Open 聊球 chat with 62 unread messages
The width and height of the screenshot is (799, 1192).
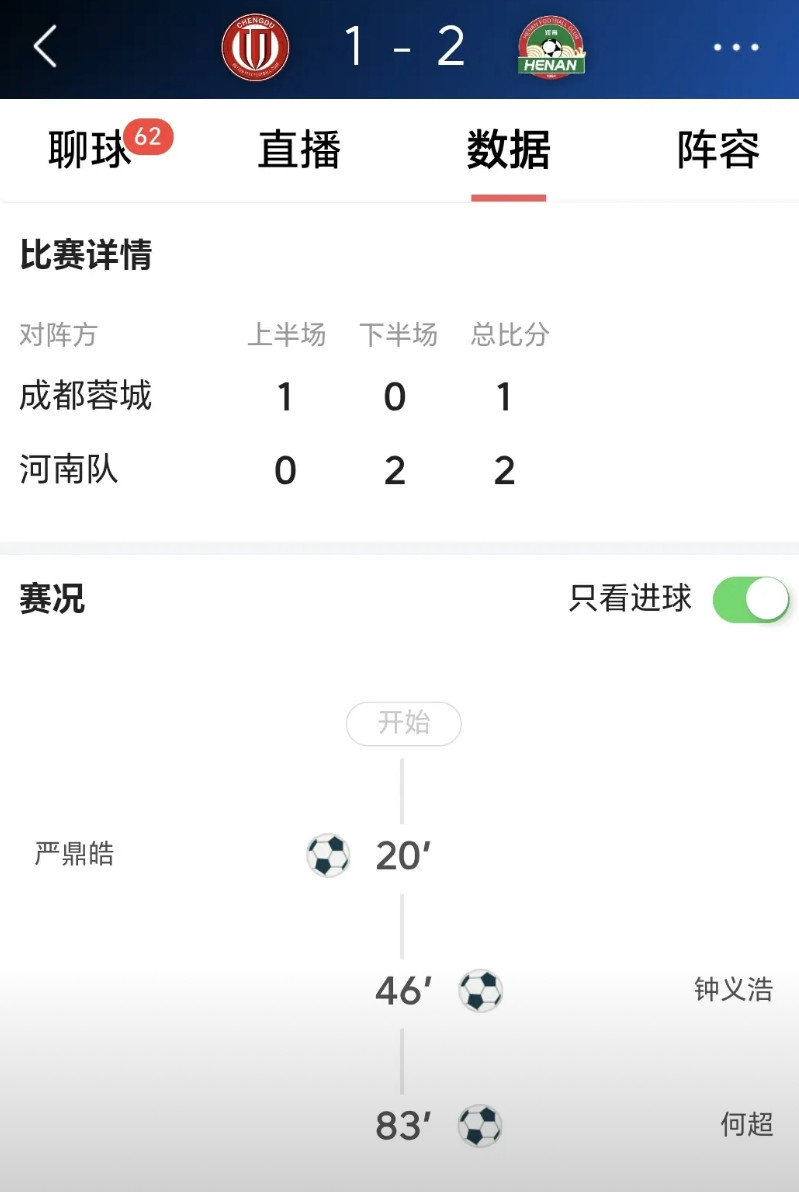click(88, 150)
